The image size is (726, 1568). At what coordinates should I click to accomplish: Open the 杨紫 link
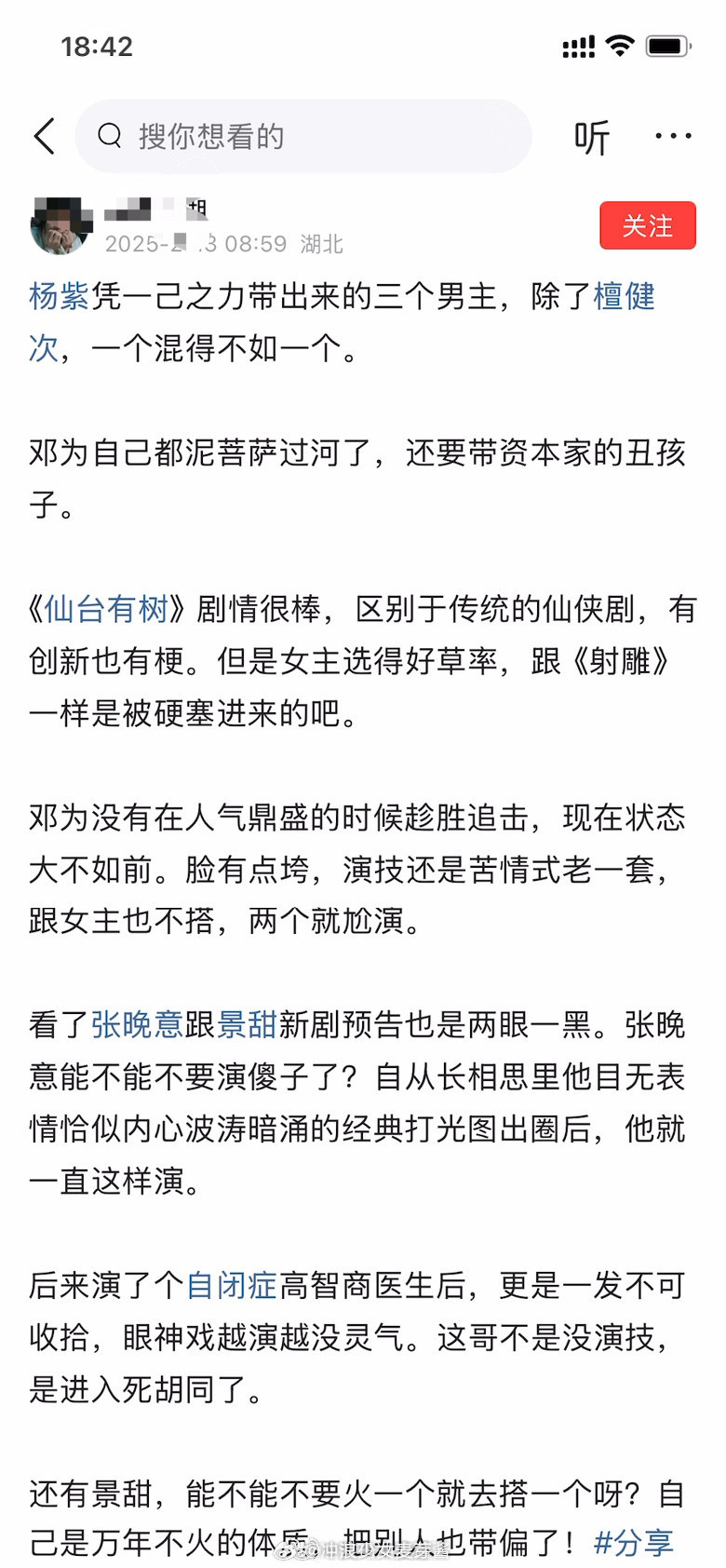[60, 297]
